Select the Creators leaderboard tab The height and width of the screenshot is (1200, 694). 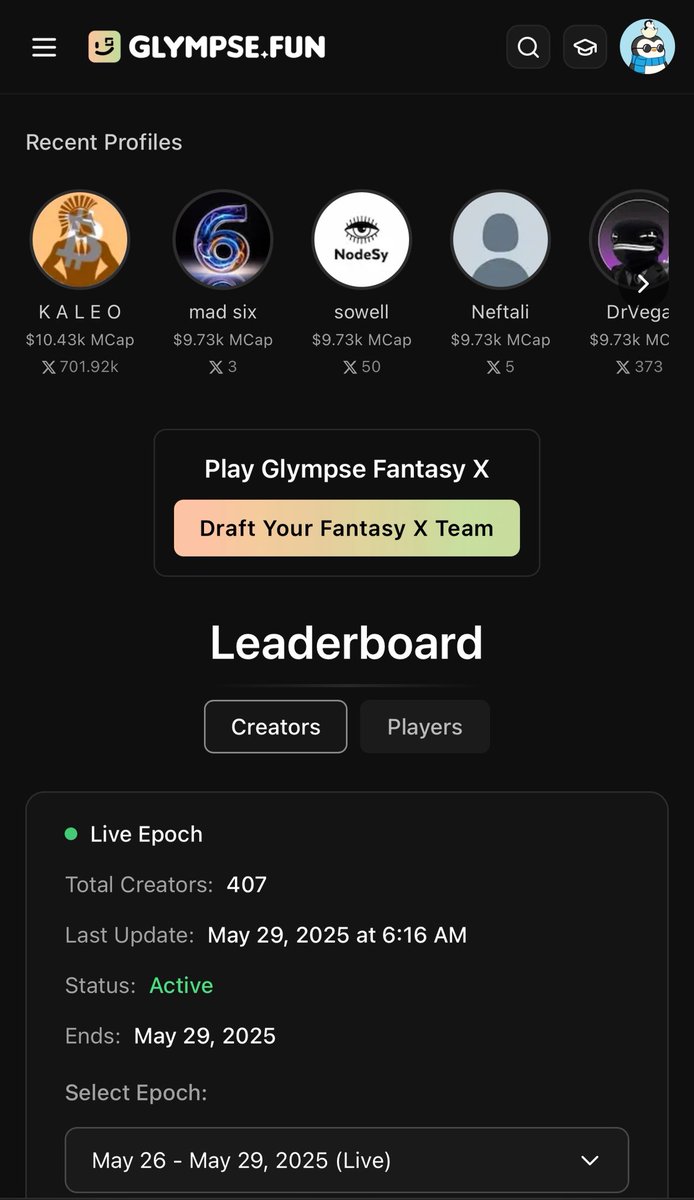tap(276, 727)
